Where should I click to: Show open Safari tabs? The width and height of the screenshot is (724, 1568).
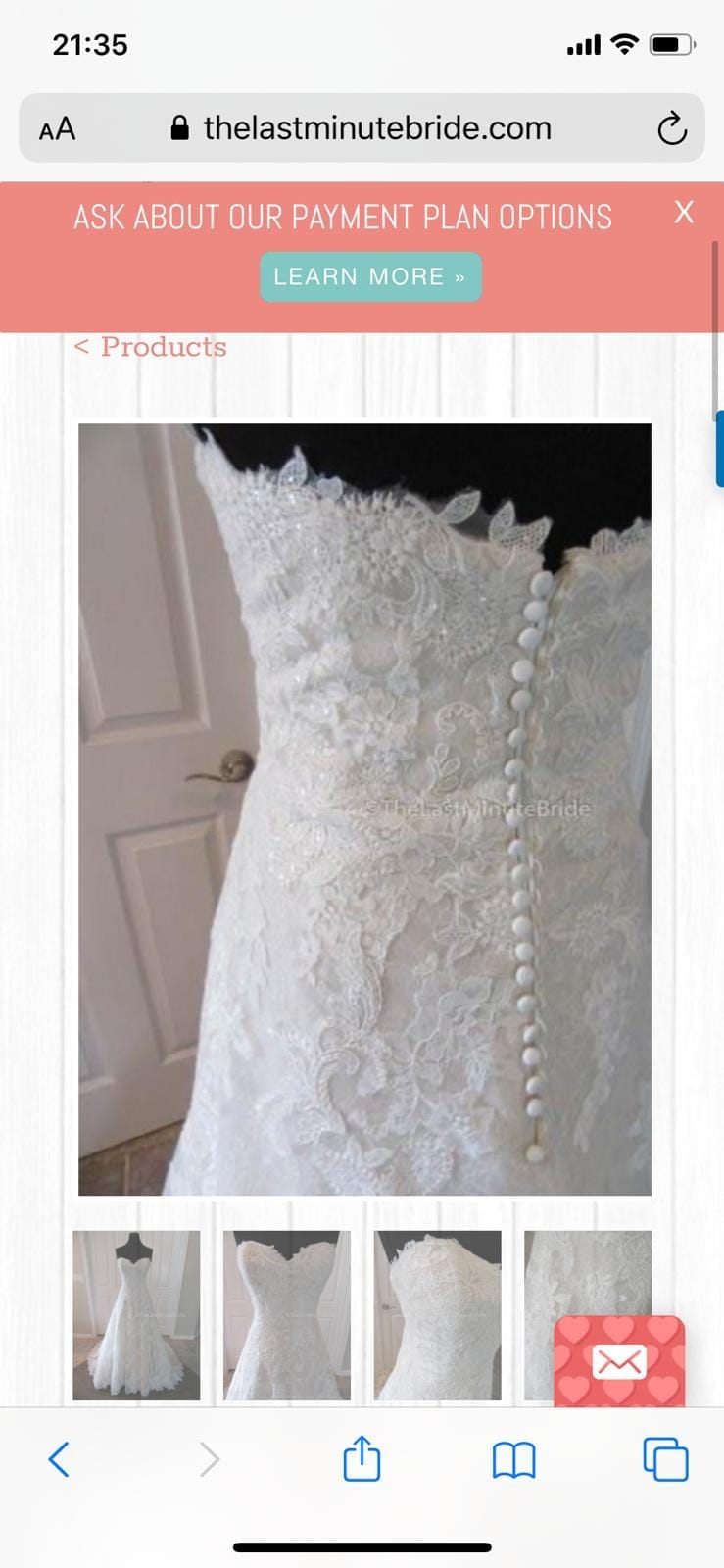(x=665, y=1459)
